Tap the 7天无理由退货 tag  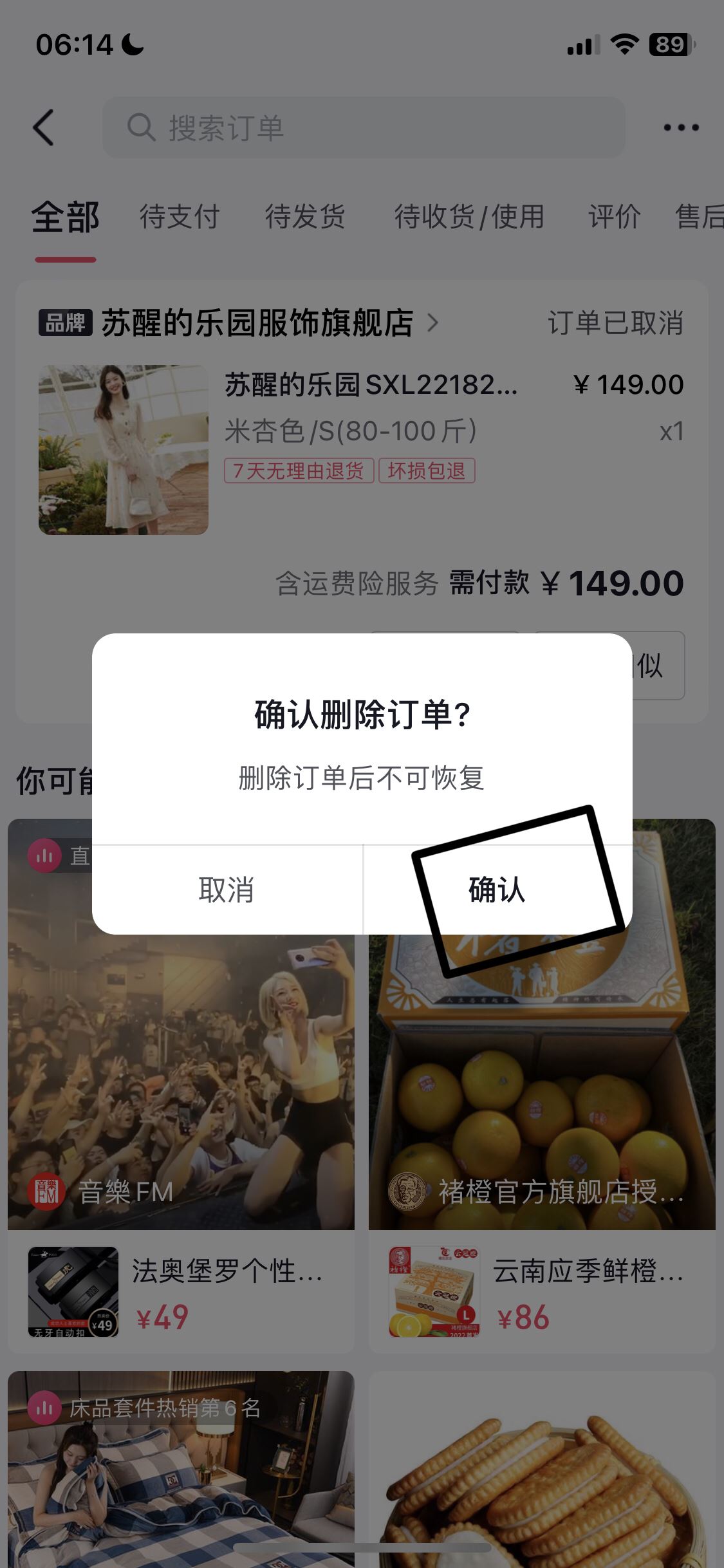point(299,472)
